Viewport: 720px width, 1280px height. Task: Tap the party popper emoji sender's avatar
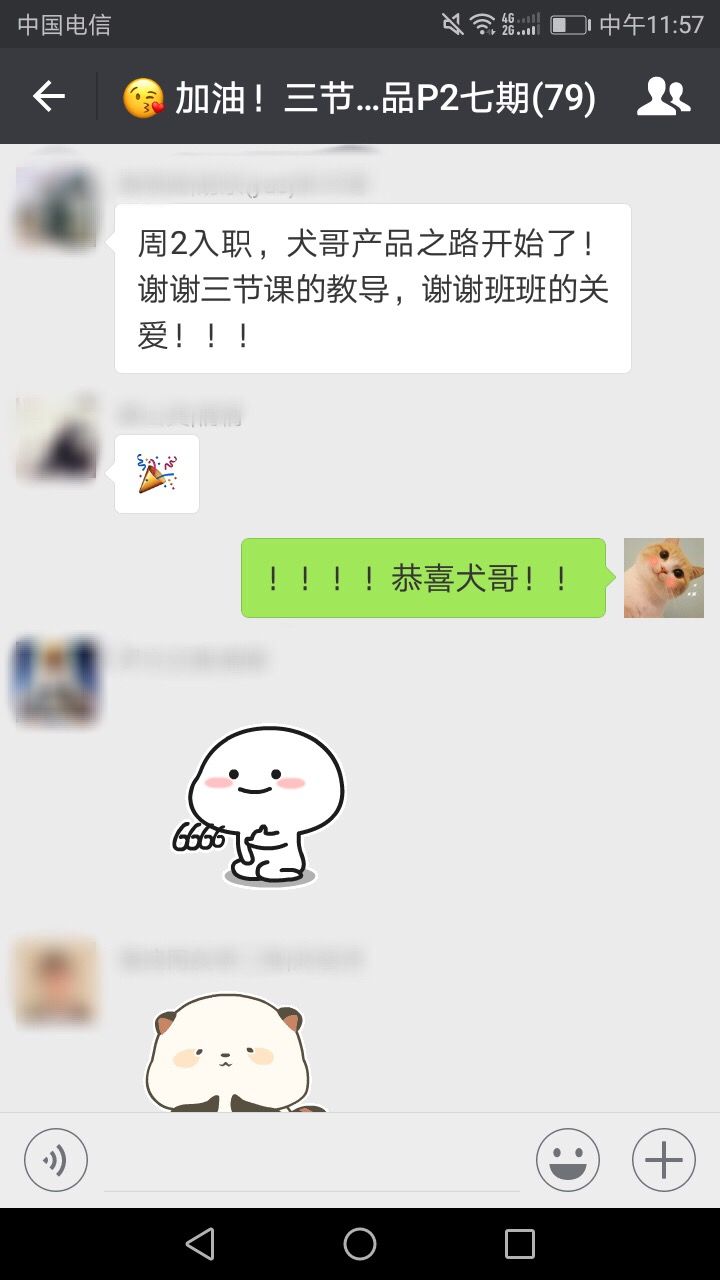pos(56,436)
